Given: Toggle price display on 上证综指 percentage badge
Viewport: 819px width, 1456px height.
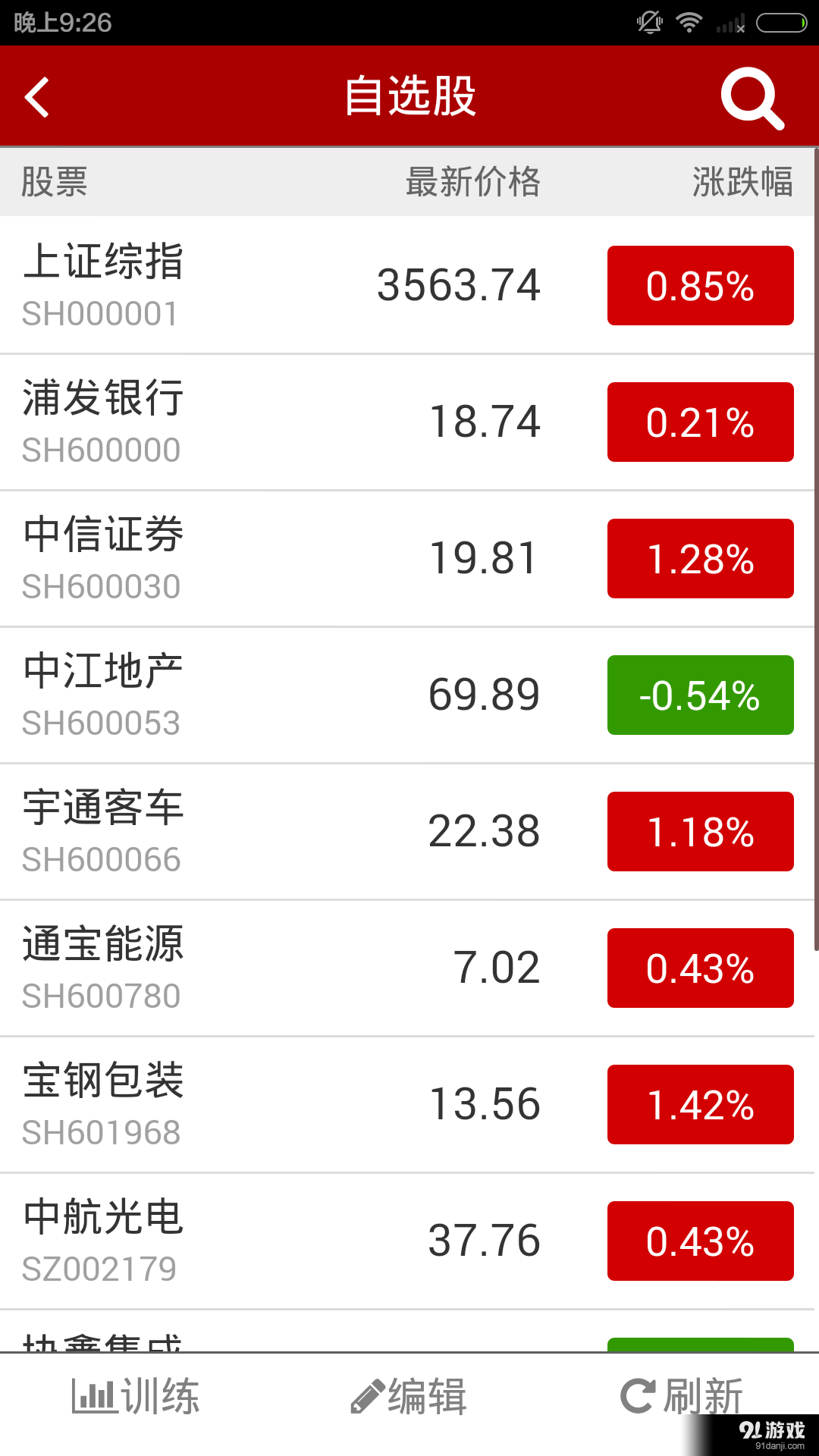Looking at the screenshot, I should pos(700,286).
